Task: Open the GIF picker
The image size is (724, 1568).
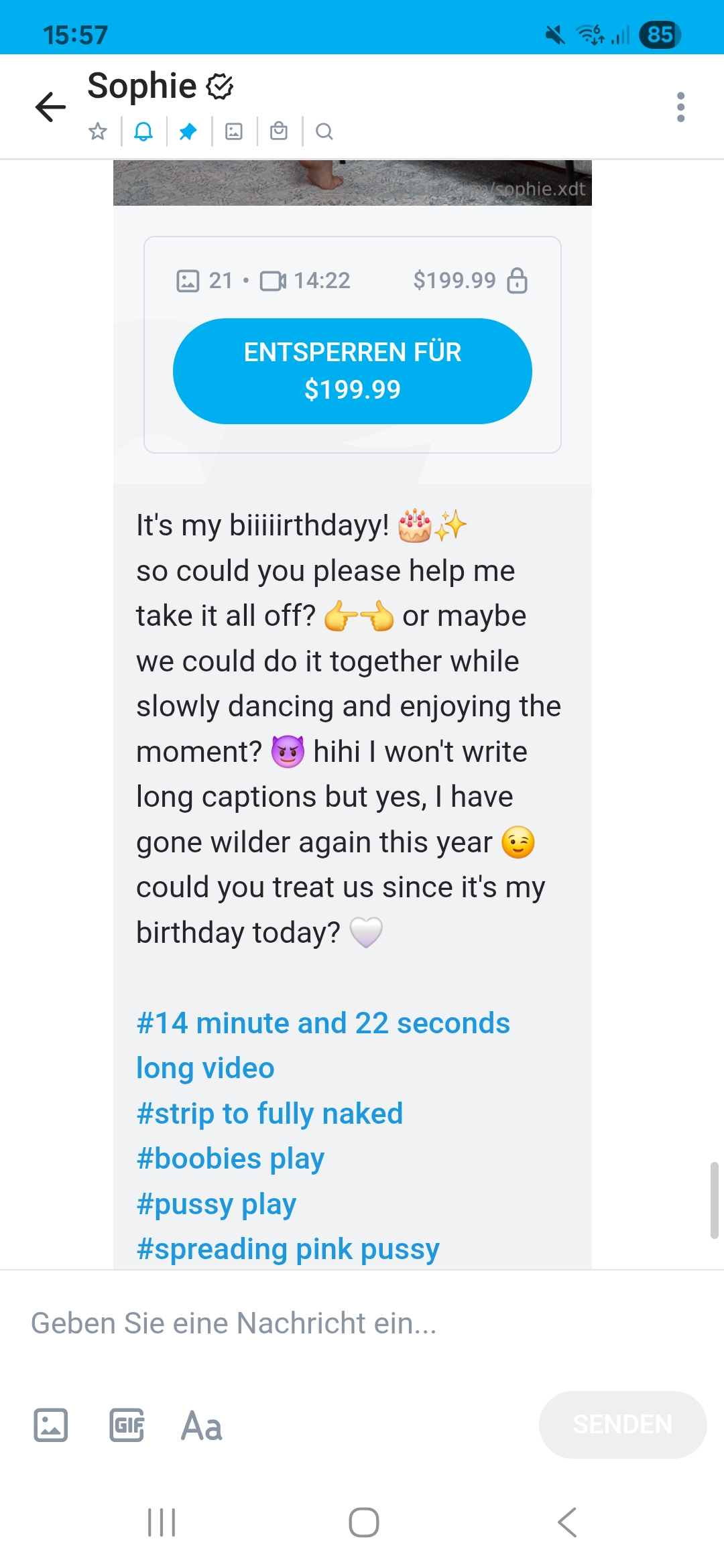Action: click(x=127, y=1425)
